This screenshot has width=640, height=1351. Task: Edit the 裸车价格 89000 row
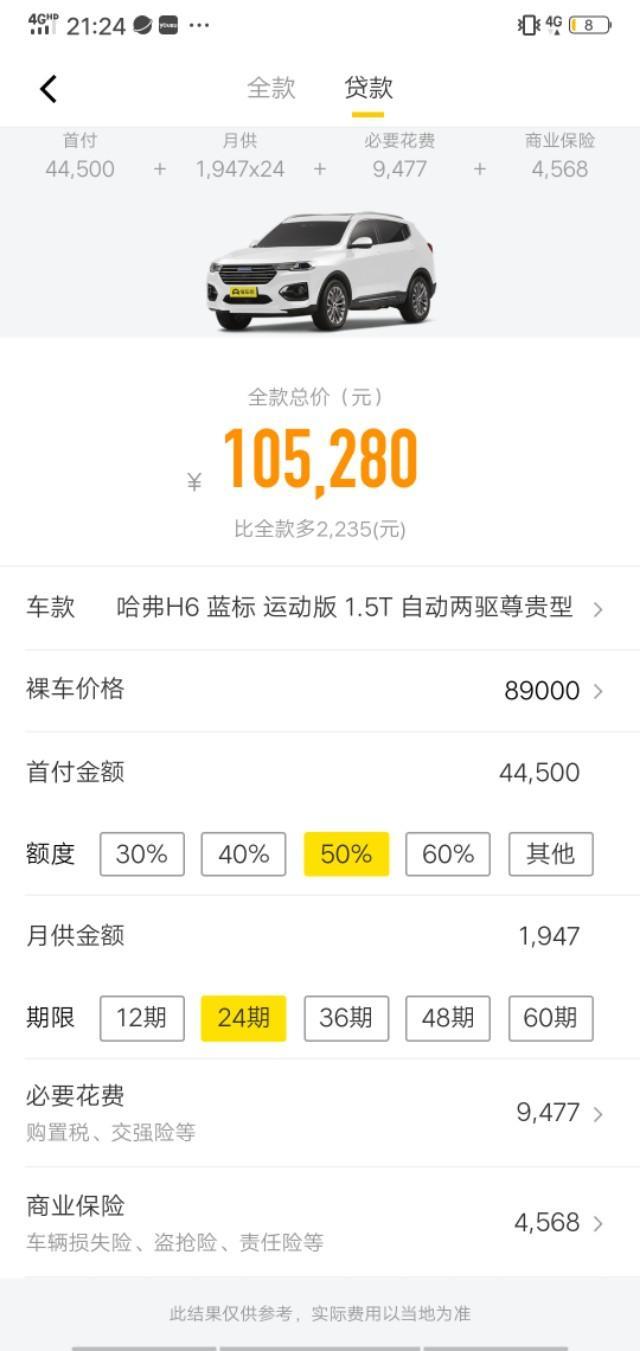320,691
